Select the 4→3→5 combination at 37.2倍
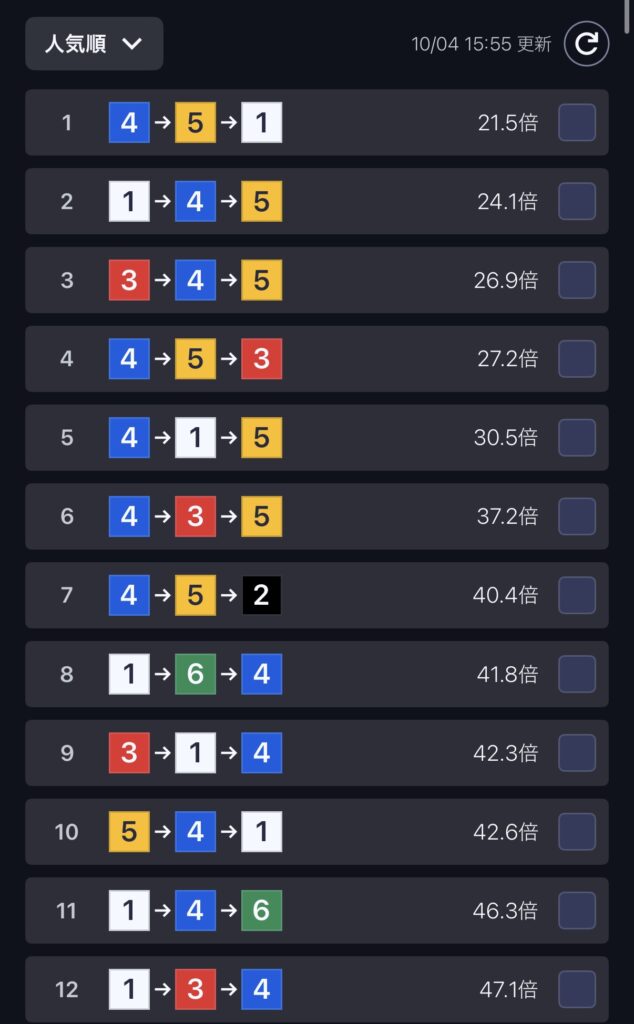 click(x=577, y=517)
